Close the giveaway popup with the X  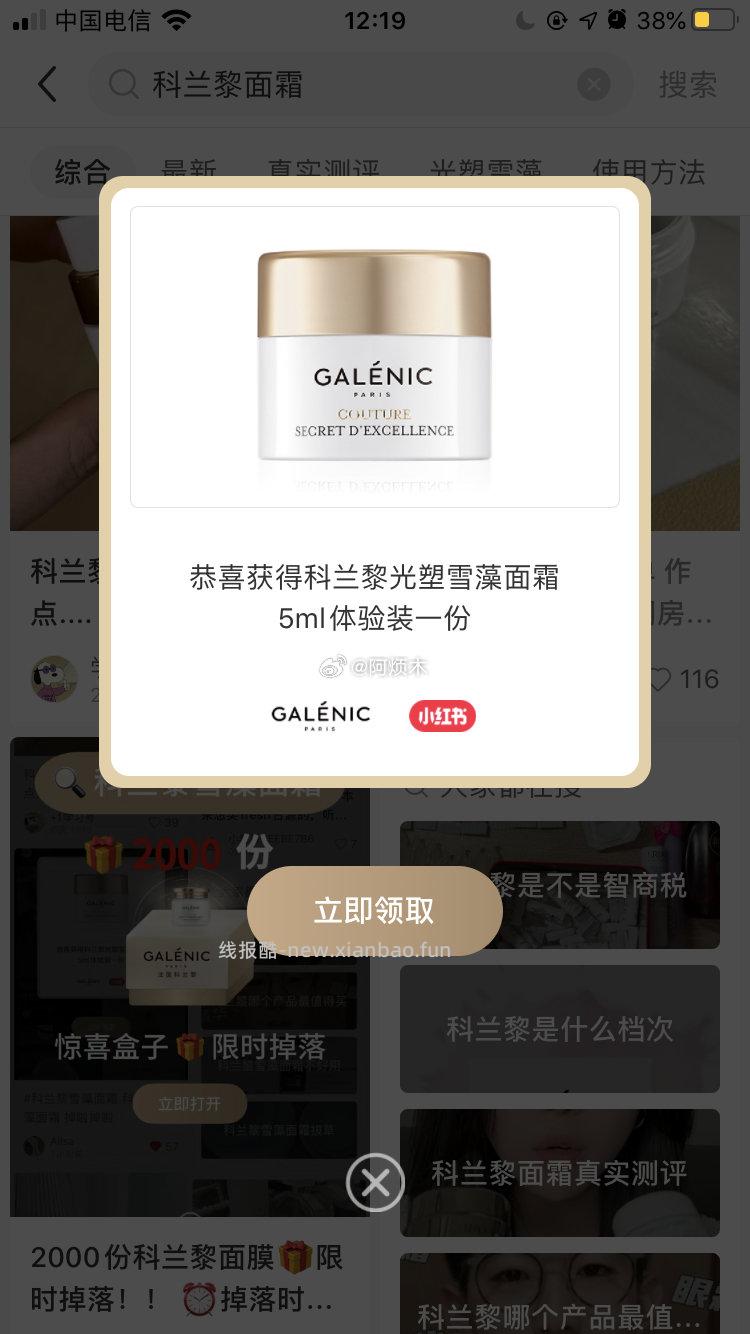click(x=375, y=1182)
